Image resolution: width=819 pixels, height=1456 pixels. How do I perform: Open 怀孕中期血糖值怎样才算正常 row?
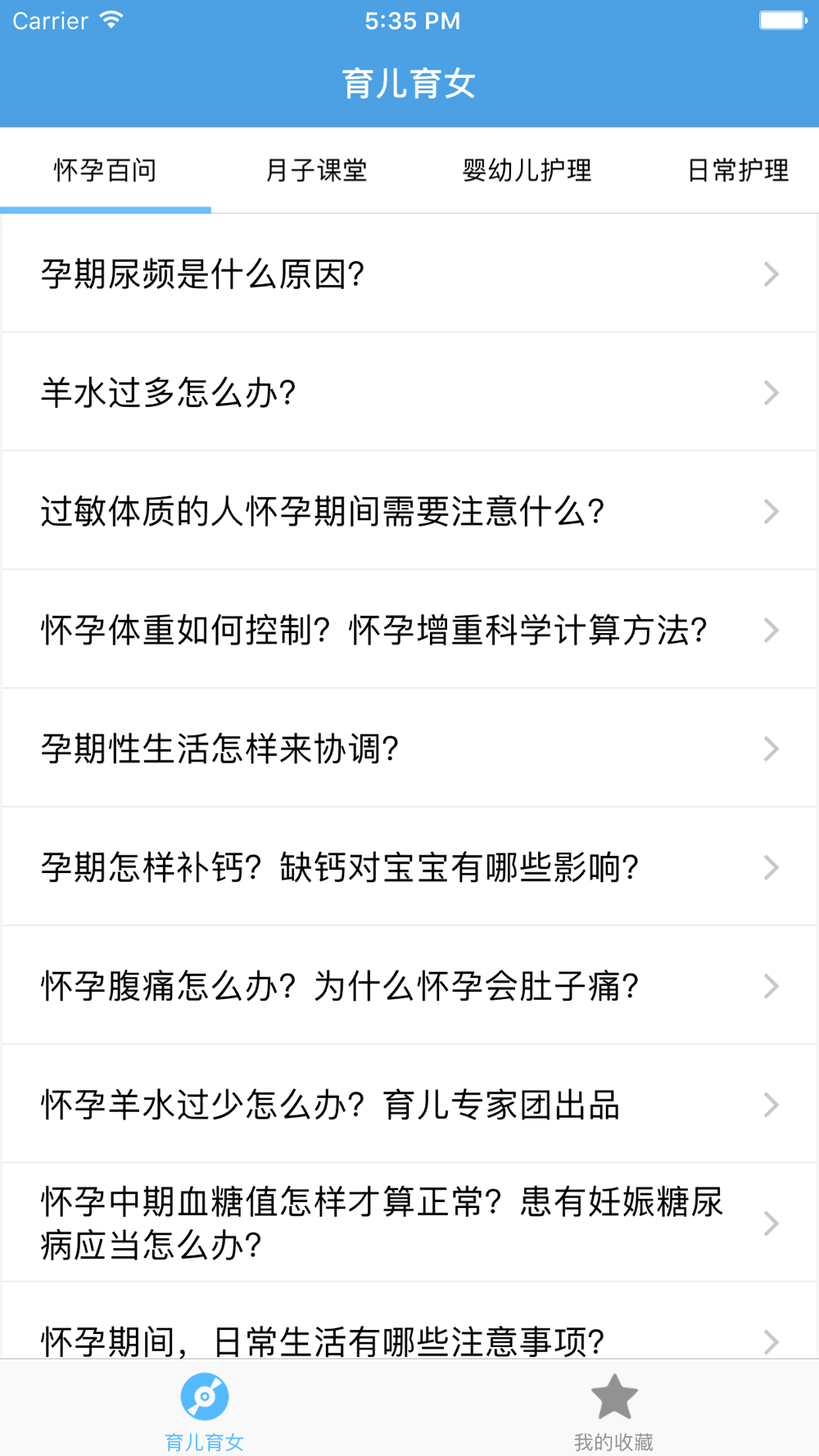(409, 1223)
